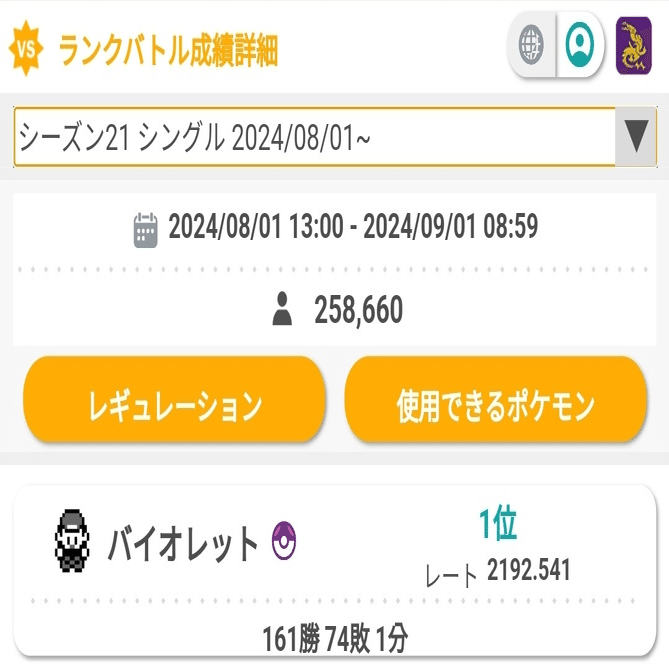
Task: Open the 使用できるポケモン list
Action: (x=496, y=404)
